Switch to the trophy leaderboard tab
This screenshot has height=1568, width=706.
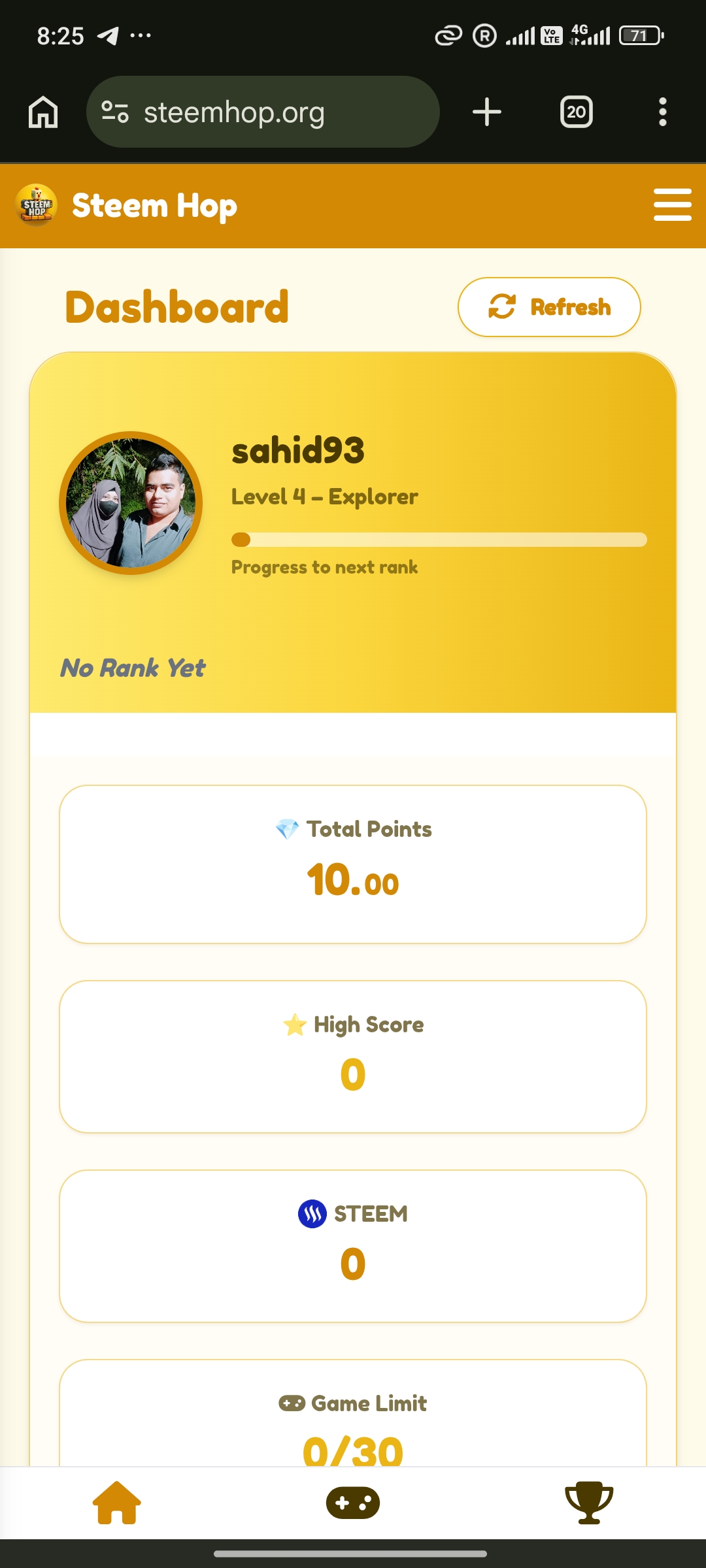[x=589, y=1503]
